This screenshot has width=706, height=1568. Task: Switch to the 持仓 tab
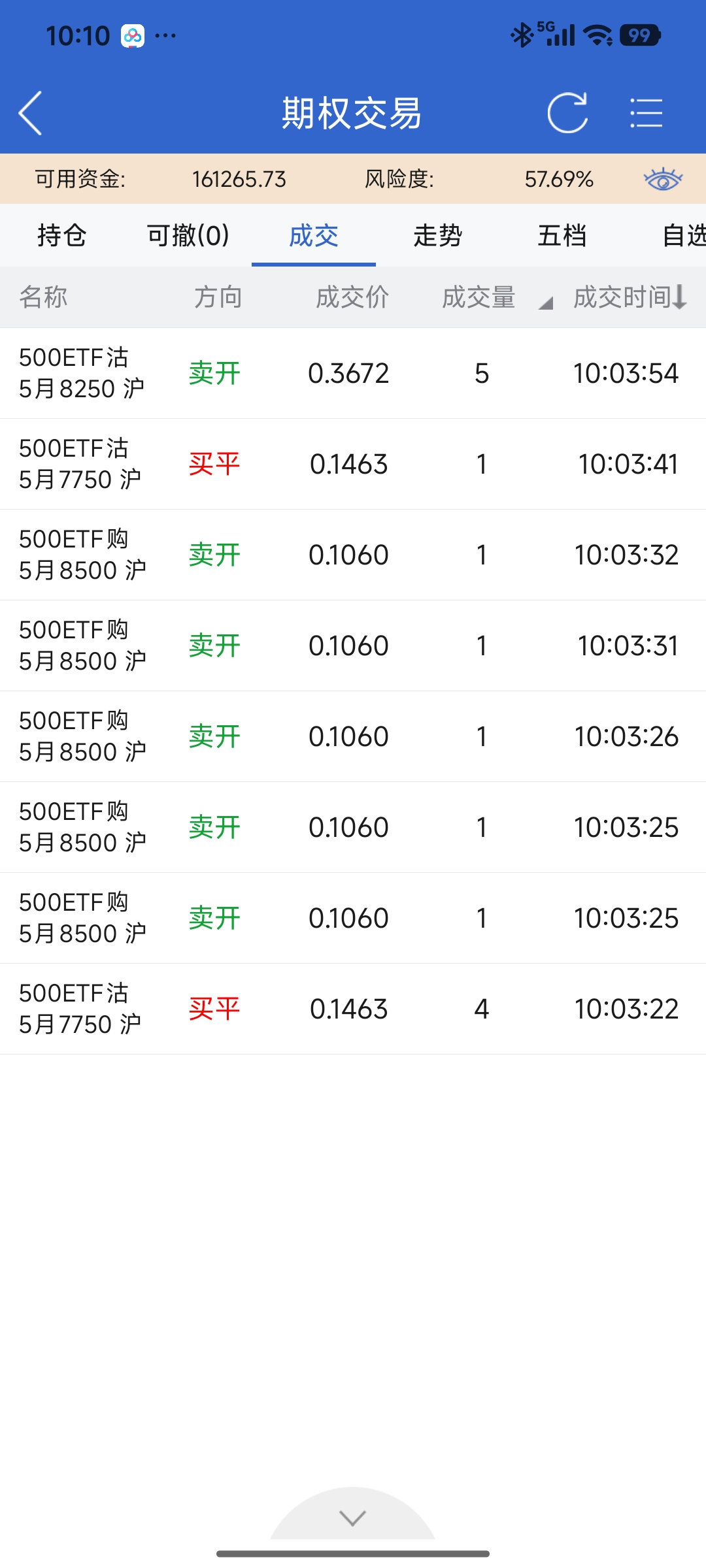coord(62,235)
